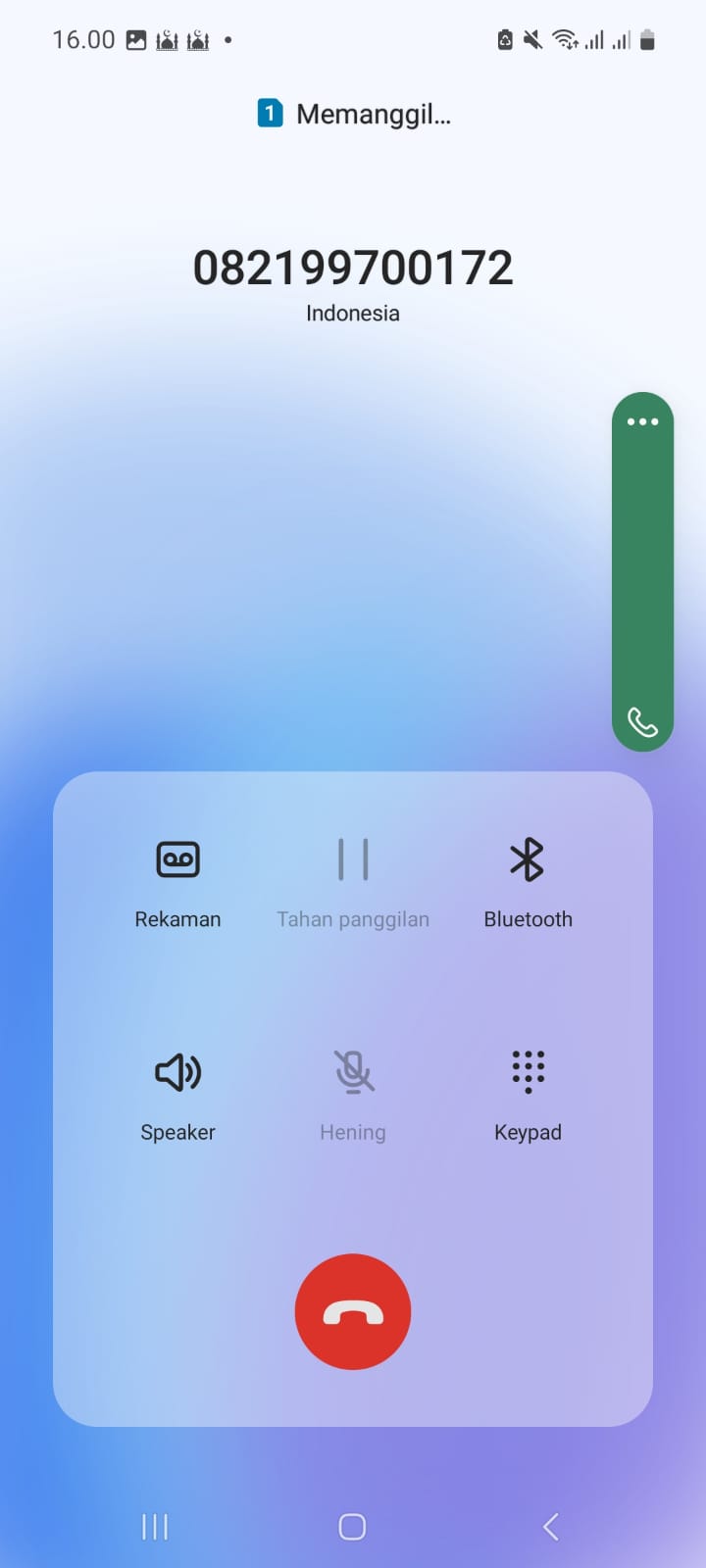This screenshot has height=1568, width=706.
Task: End the outgoing call
Action: tap(353, 1311)
